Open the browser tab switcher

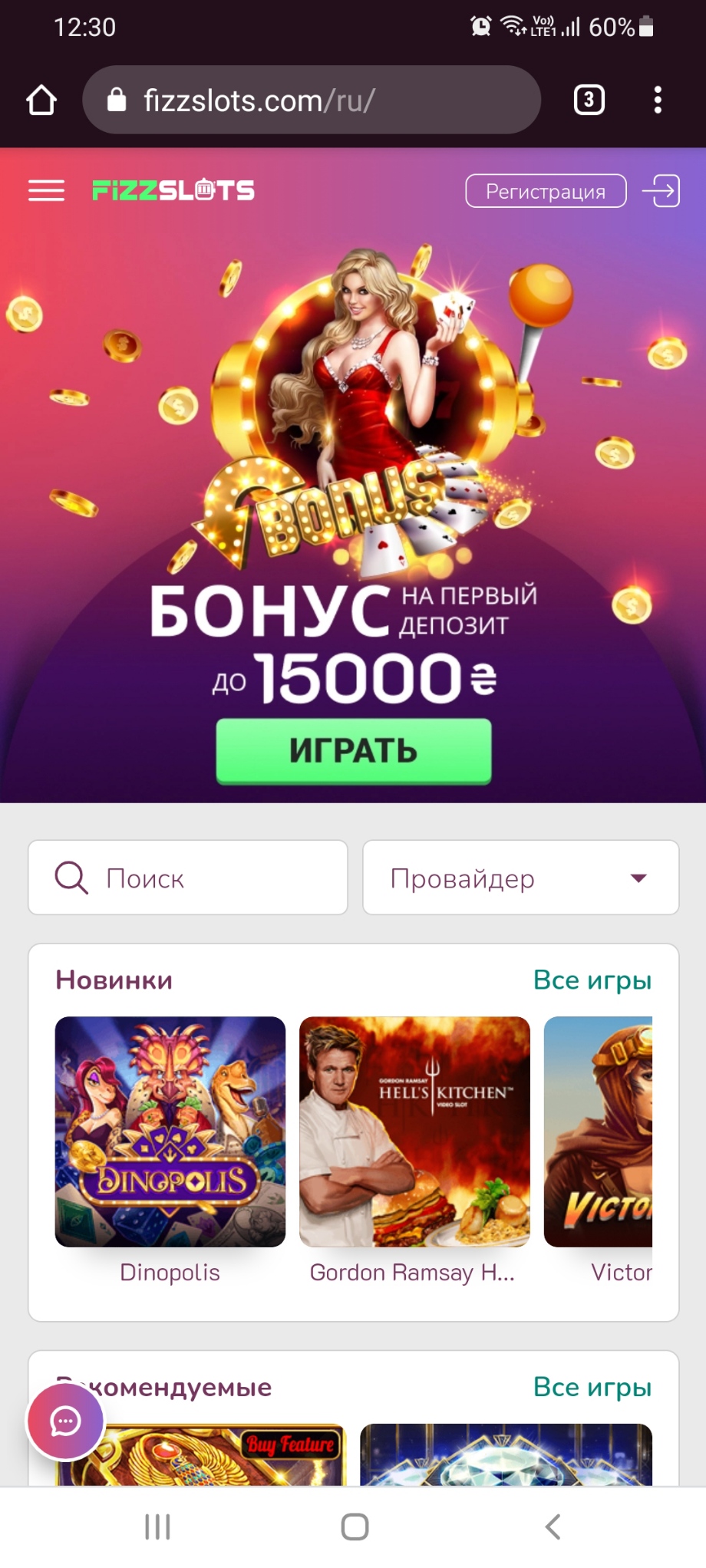[x=589, y=100]
